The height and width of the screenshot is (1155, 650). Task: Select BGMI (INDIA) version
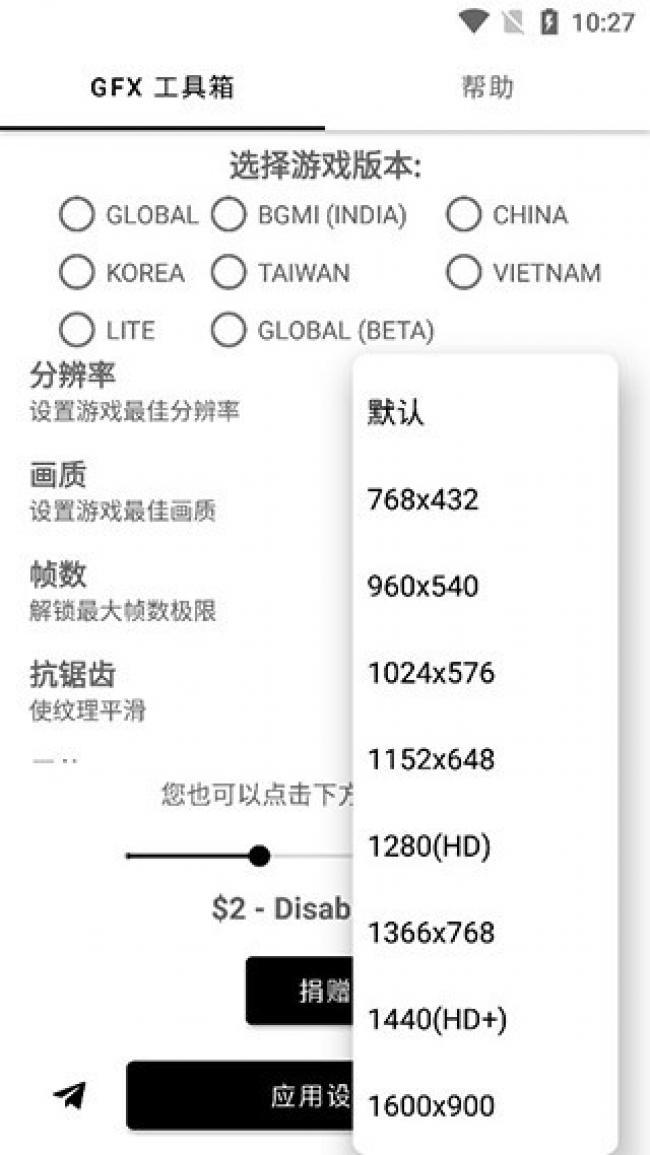[x=228, y=215]
